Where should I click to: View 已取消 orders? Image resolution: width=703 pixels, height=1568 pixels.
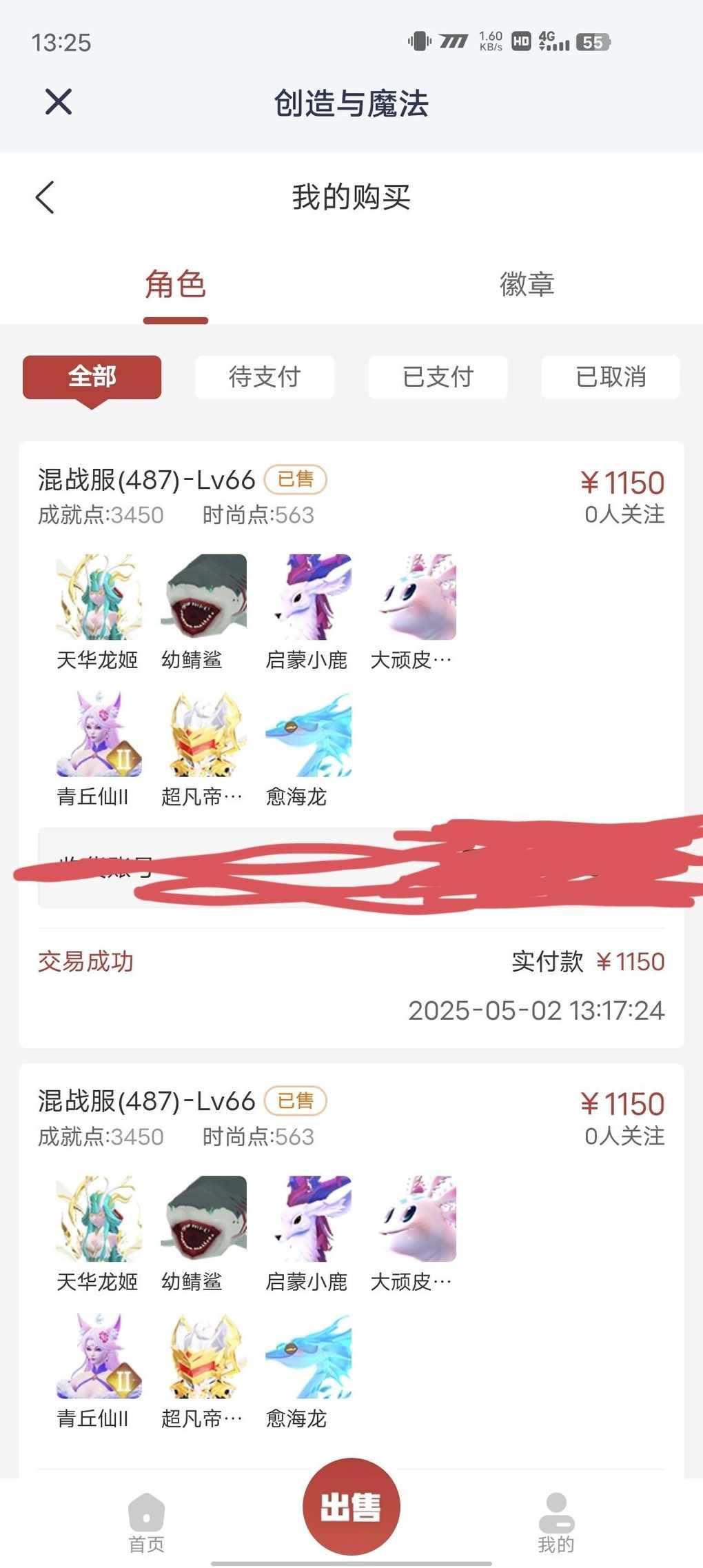[x=611, y=377]
